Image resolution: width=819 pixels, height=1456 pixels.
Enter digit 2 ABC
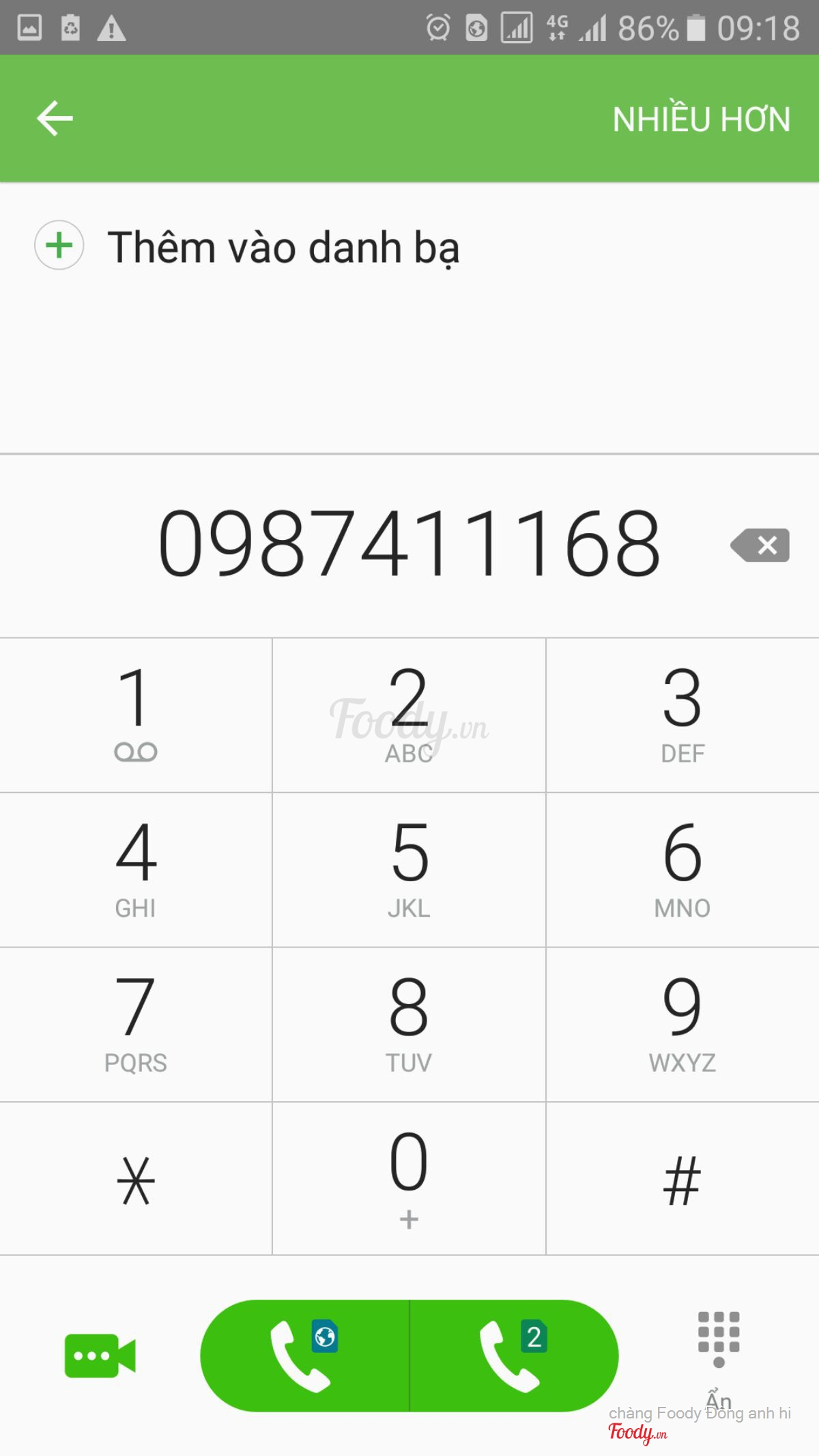coord(409,715)
